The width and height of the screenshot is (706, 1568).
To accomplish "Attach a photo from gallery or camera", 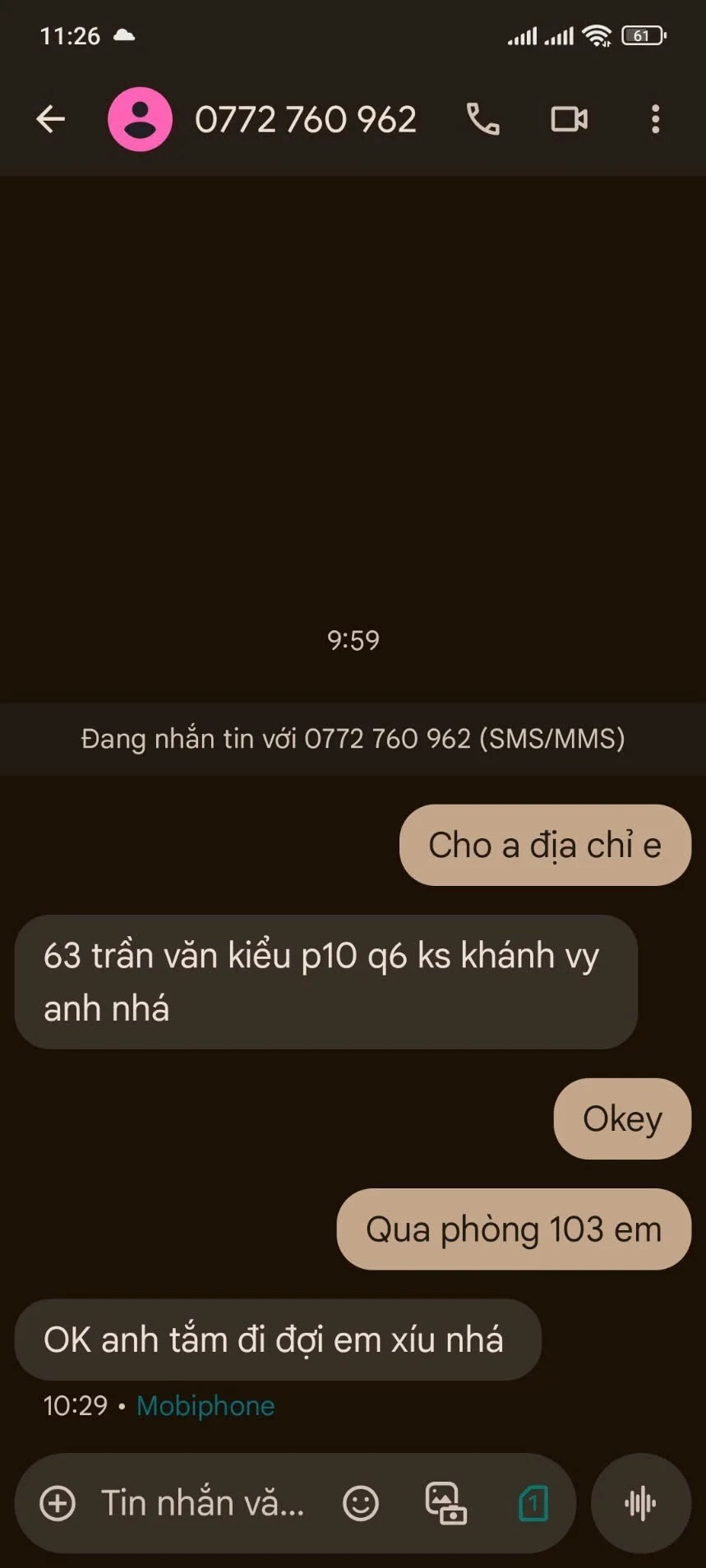I will point(445,1503).
